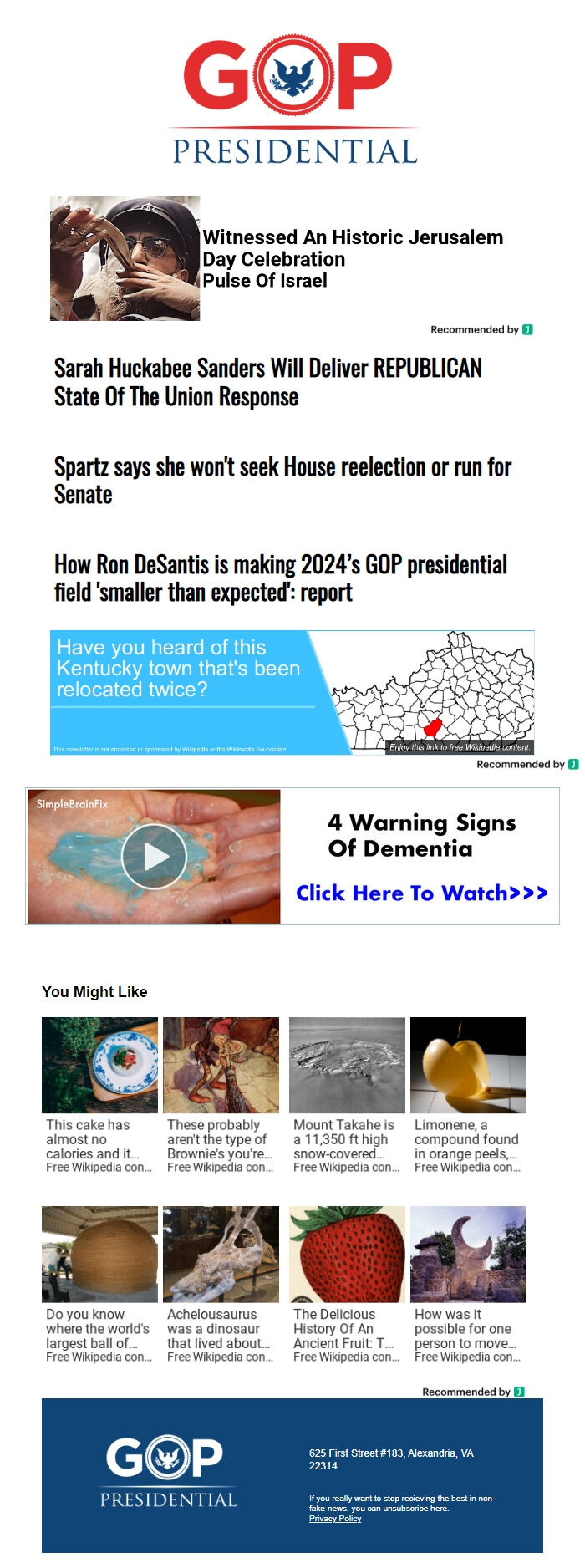
Task: Open the Privacy Policy link in footer
Action: pyautogui.click(x=335, y=1518)
